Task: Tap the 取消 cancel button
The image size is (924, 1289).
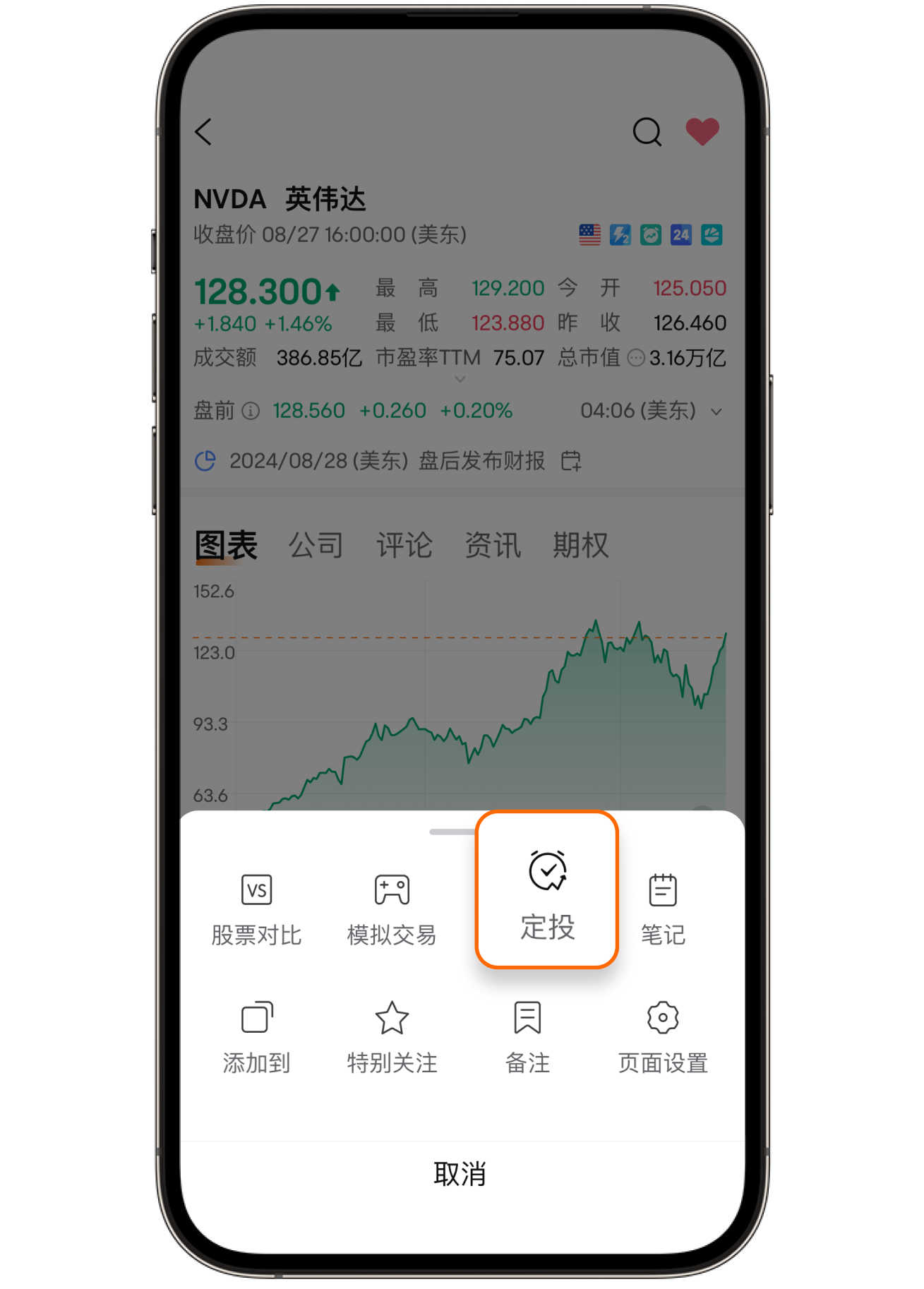Action: click(460, 1173)
